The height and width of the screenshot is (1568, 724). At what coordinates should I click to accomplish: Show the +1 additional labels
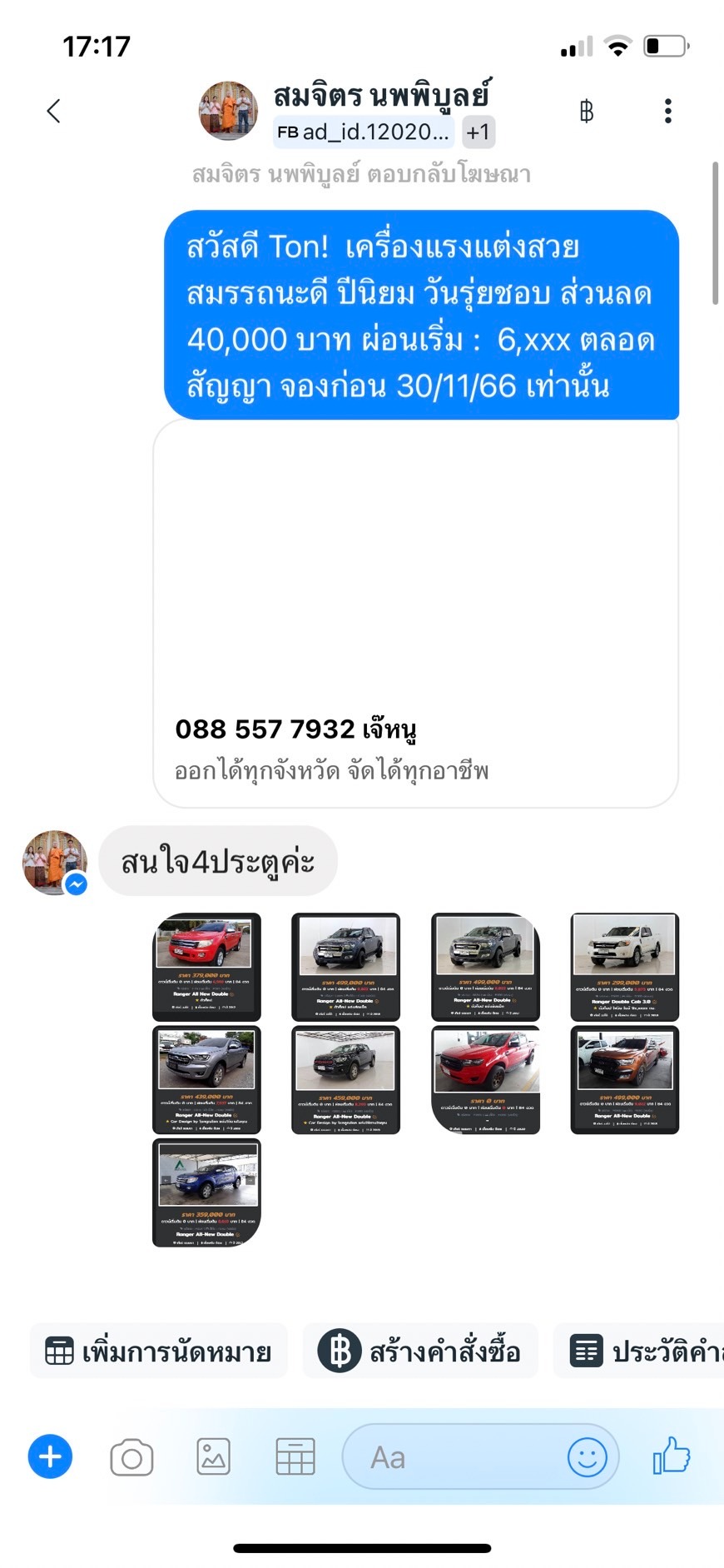tap(478, 132)
